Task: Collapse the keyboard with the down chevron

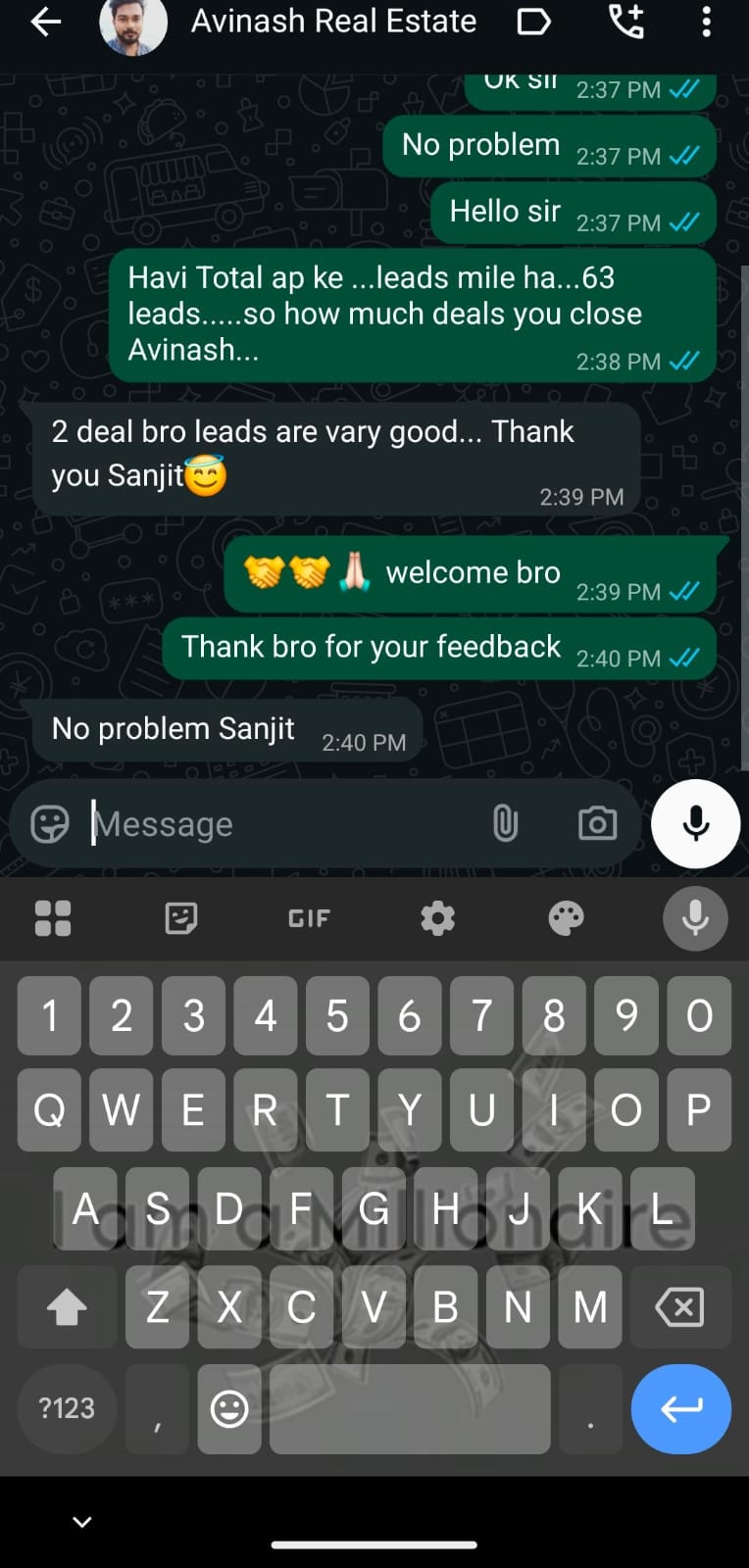Action: [81, 1521]
